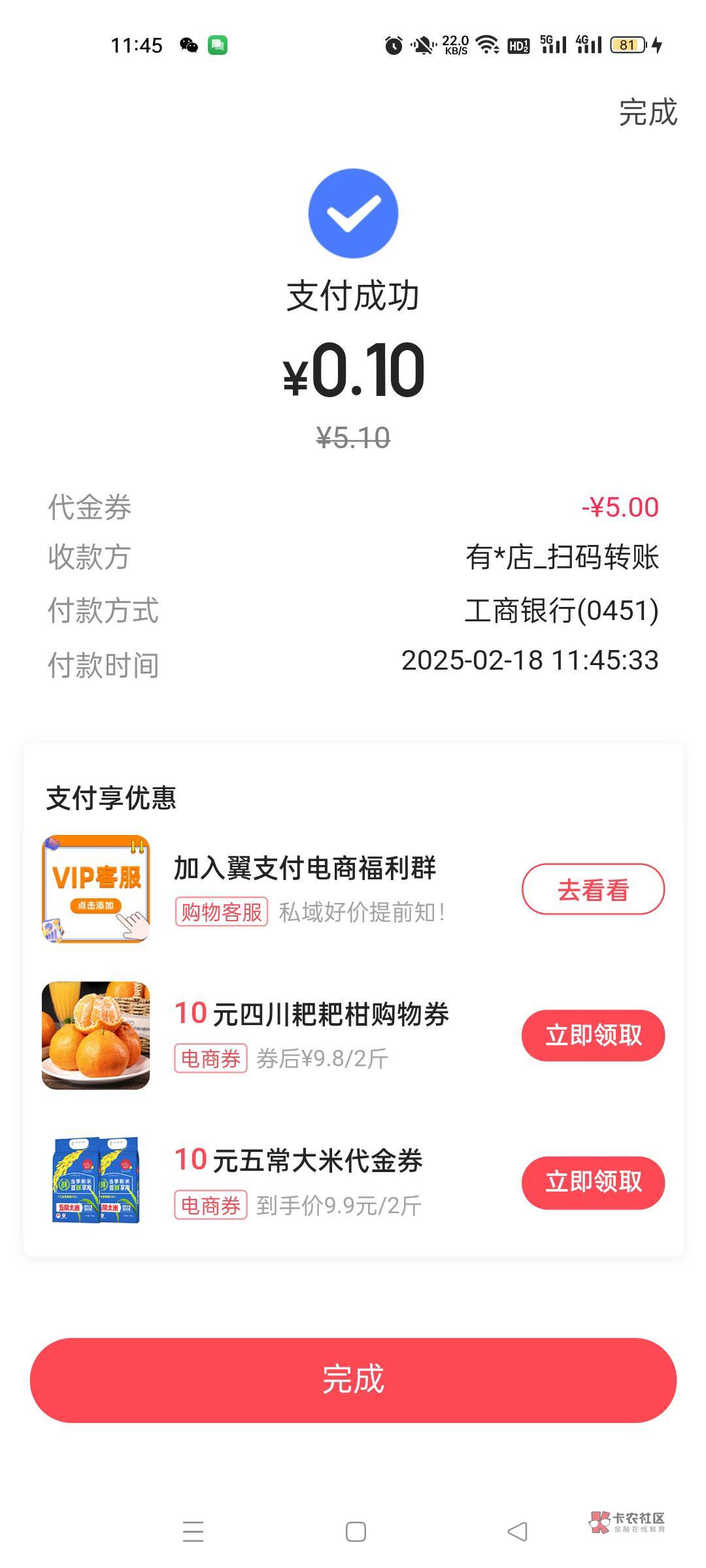This screenshot has width=706, height=1568.
Task: Tap the 去看看 button for 翼支付电商福利群
Action: (x=593, y=889)
